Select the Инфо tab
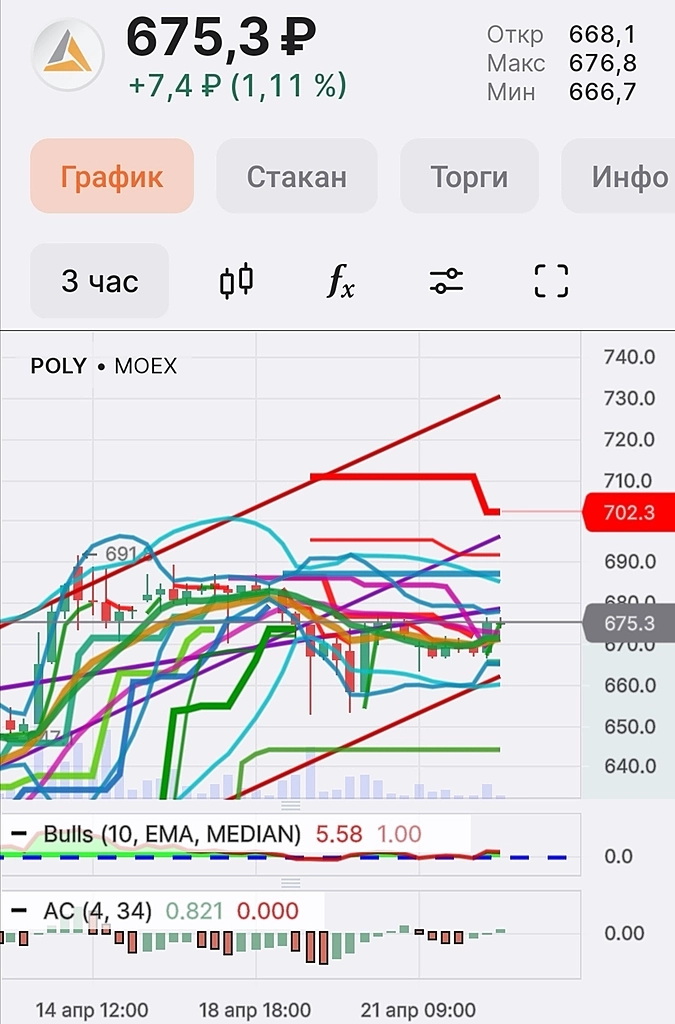This screenshot has width=675, height=1024. [628, 177]
